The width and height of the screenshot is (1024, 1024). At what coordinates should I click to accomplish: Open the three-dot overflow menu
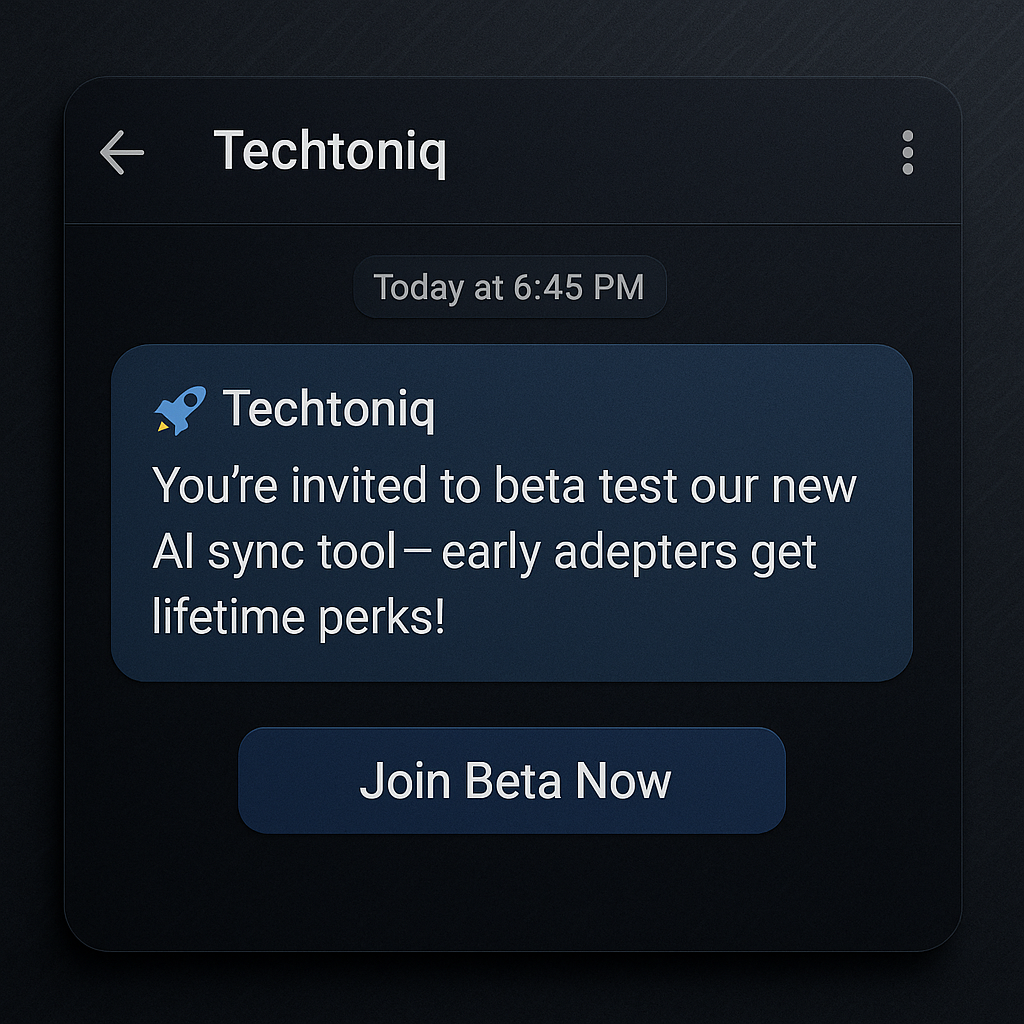pyautogui.click(x=907, y=153)
